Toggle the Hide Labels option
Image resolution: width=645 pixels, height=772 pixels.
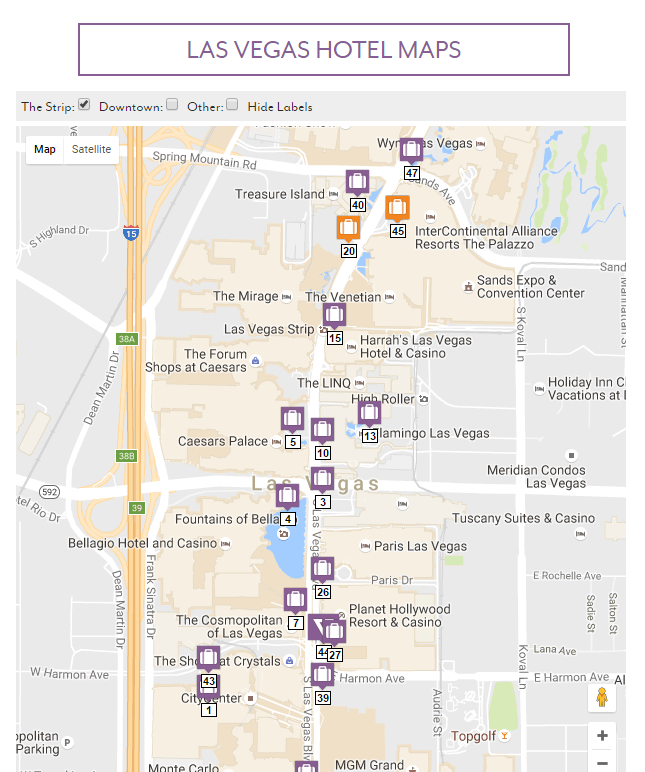click(x=279, y=107)
